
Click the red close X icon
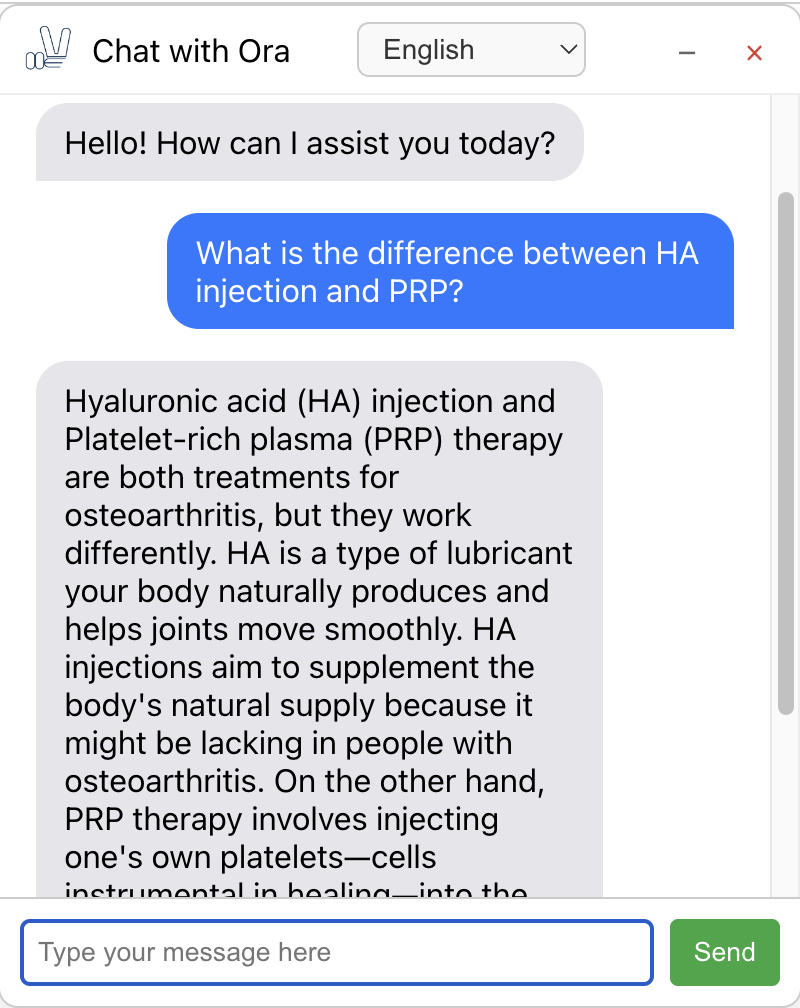pyautogui.click(x=755, y=52)
